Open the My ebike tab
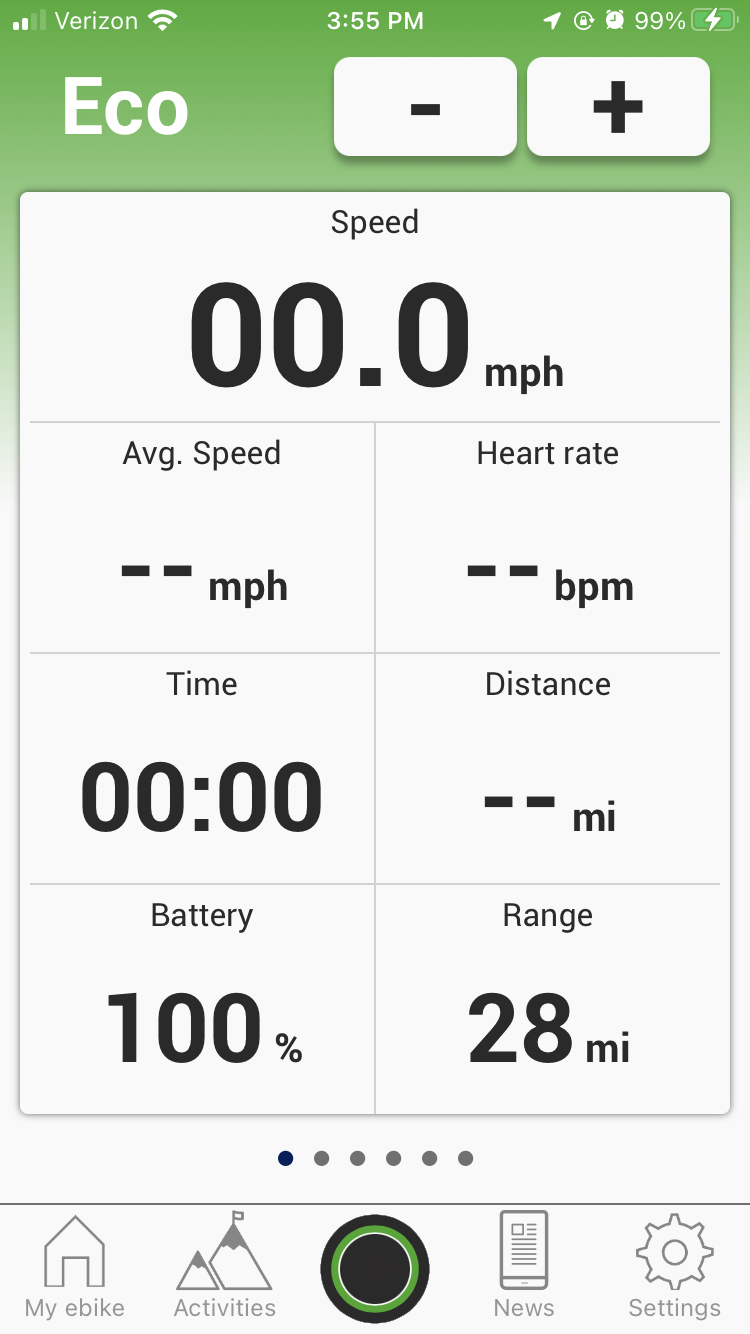The height and width of the screenshot is (1334, 750). [x=75, y=1267]
